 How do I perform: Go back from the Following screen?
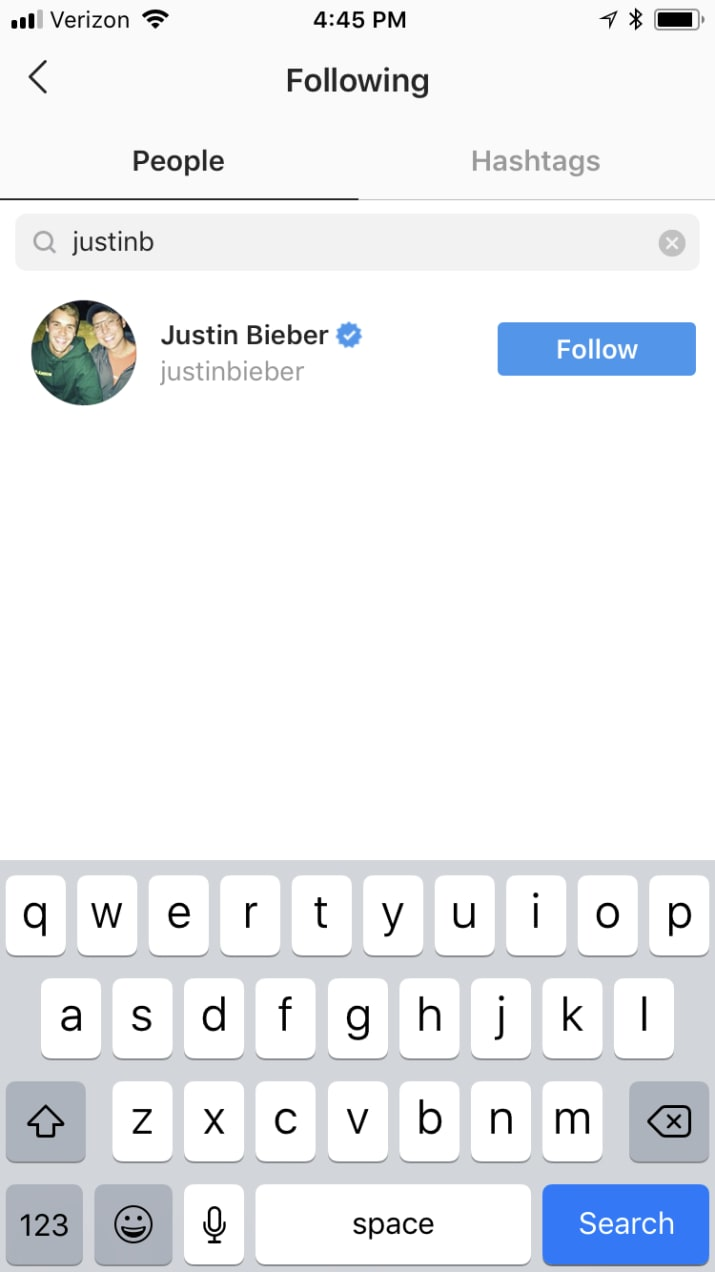click(x=38, y=78)
